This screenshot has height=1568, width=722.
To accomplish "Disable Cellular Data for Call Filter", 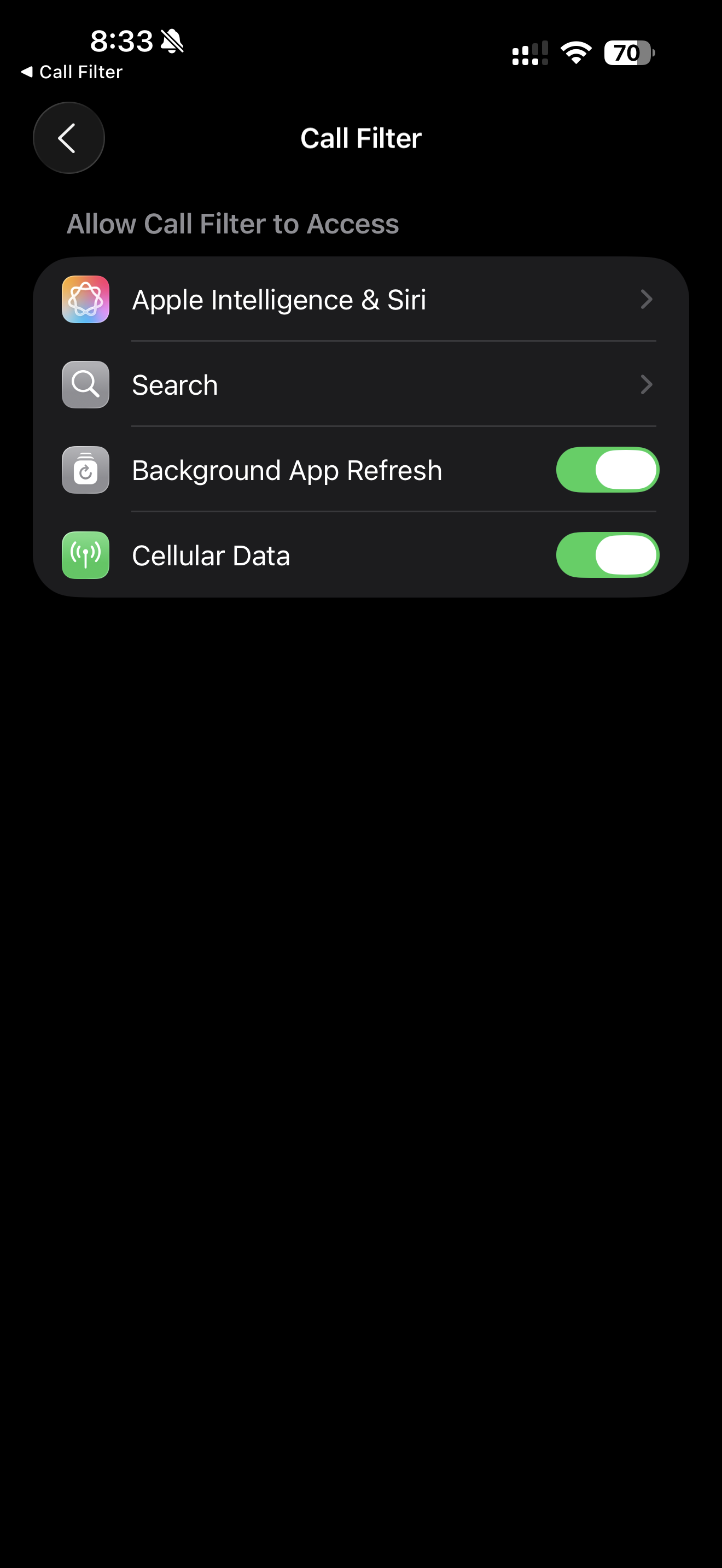I will [607, 555].
